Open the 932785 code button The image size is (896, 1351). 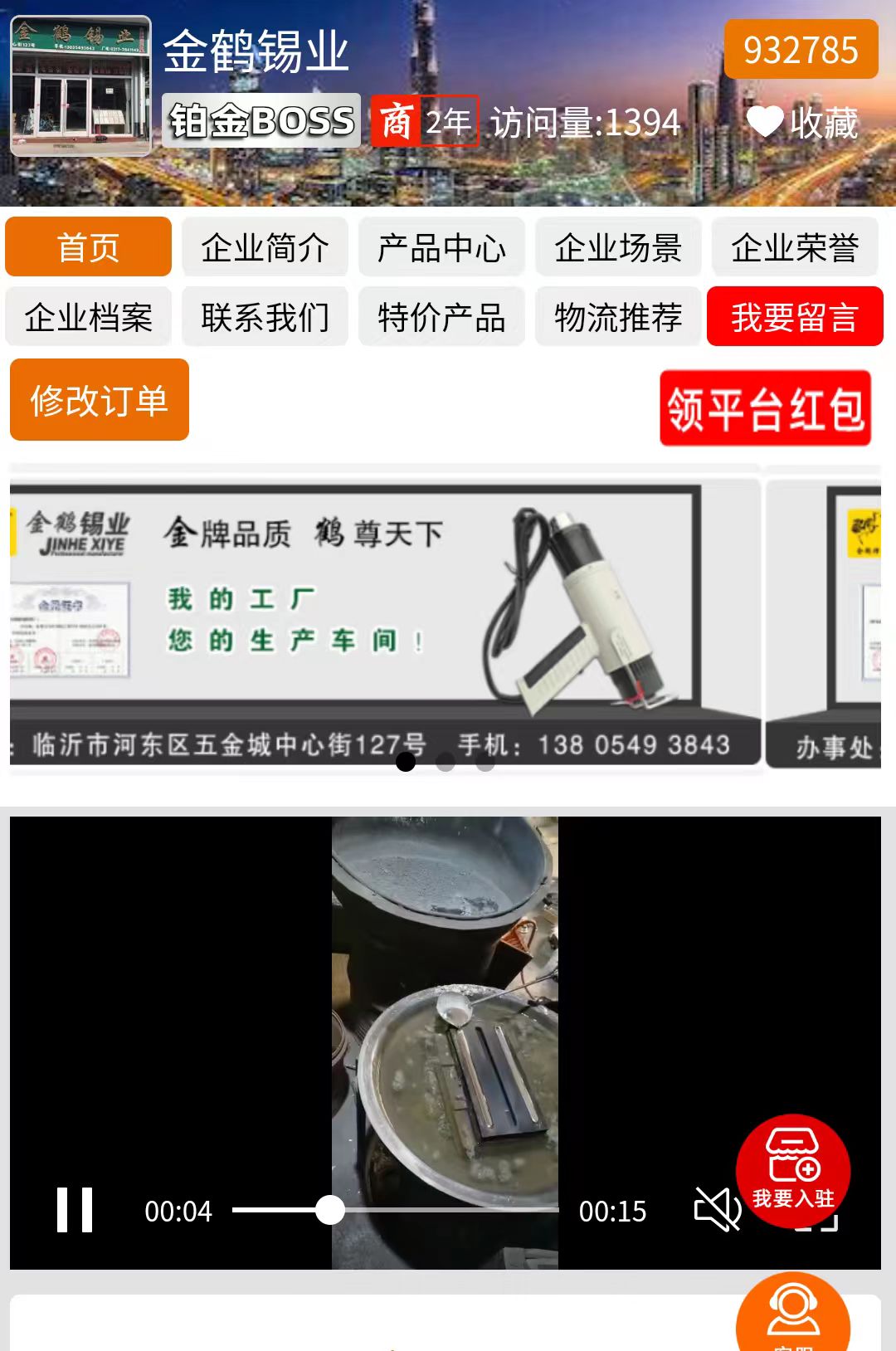801,50
